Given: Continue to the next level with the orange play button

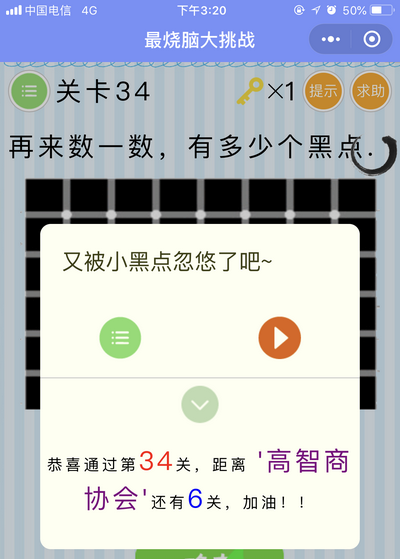Looking at the screenshot, I should 280,338.
